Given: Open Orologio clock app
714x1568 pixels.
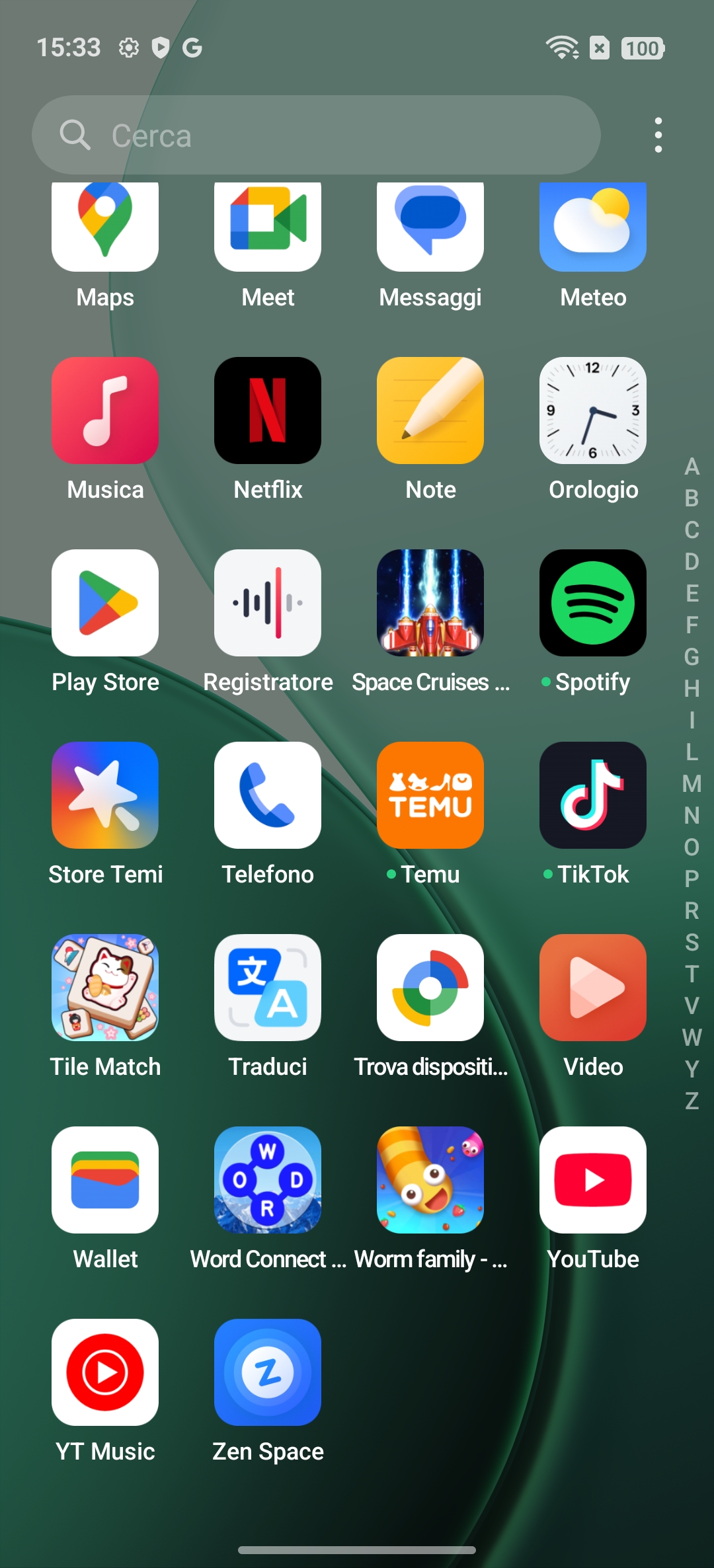Looking at the screenshot, I should click(593, 411).
